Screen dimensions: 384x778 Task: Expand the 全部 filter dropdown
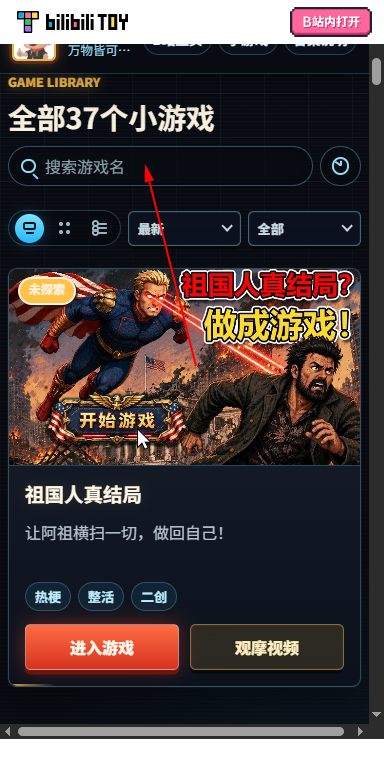304,228
